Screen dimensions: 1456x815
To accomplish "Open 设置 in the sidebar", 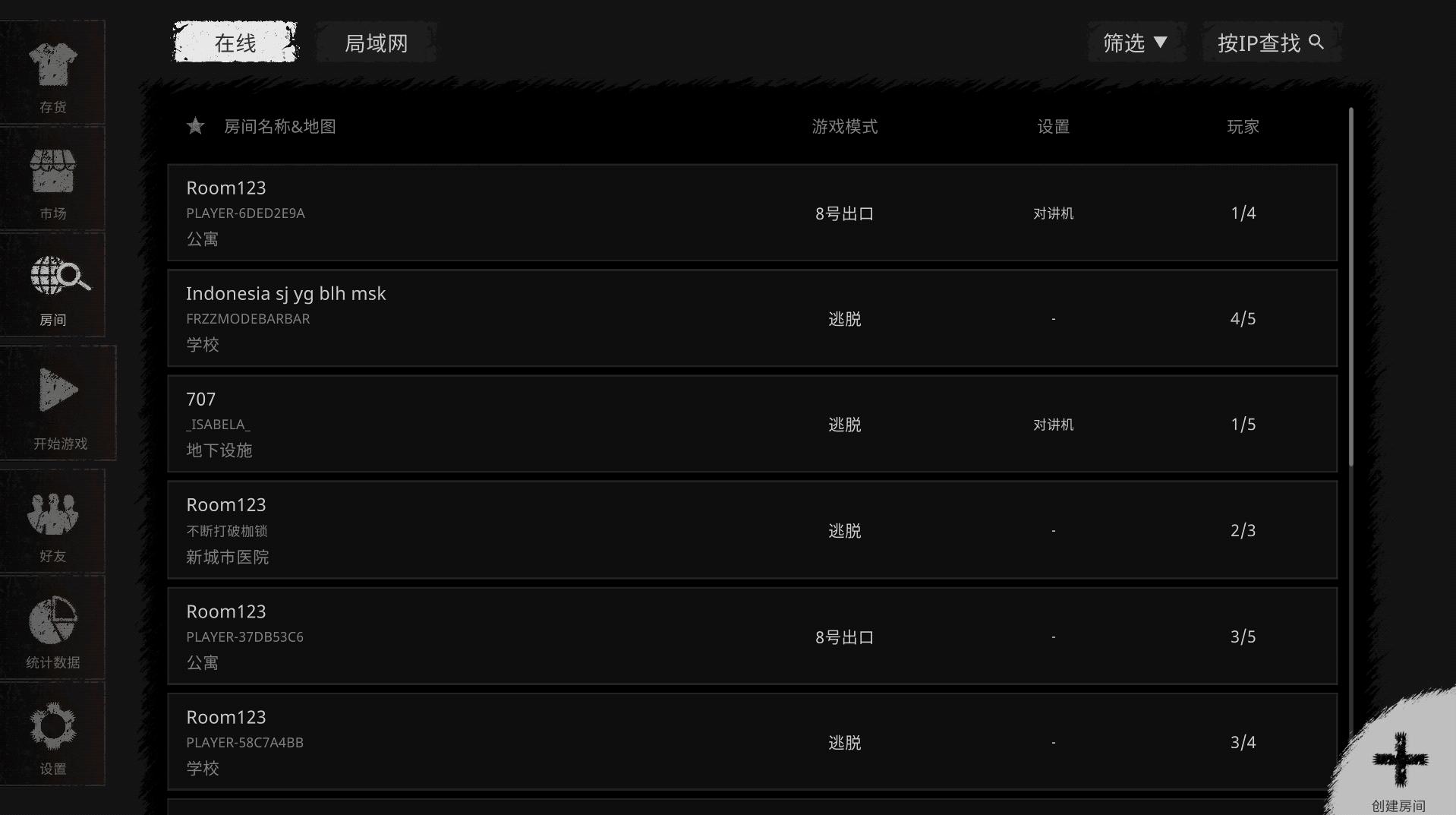I will point(52,735).
